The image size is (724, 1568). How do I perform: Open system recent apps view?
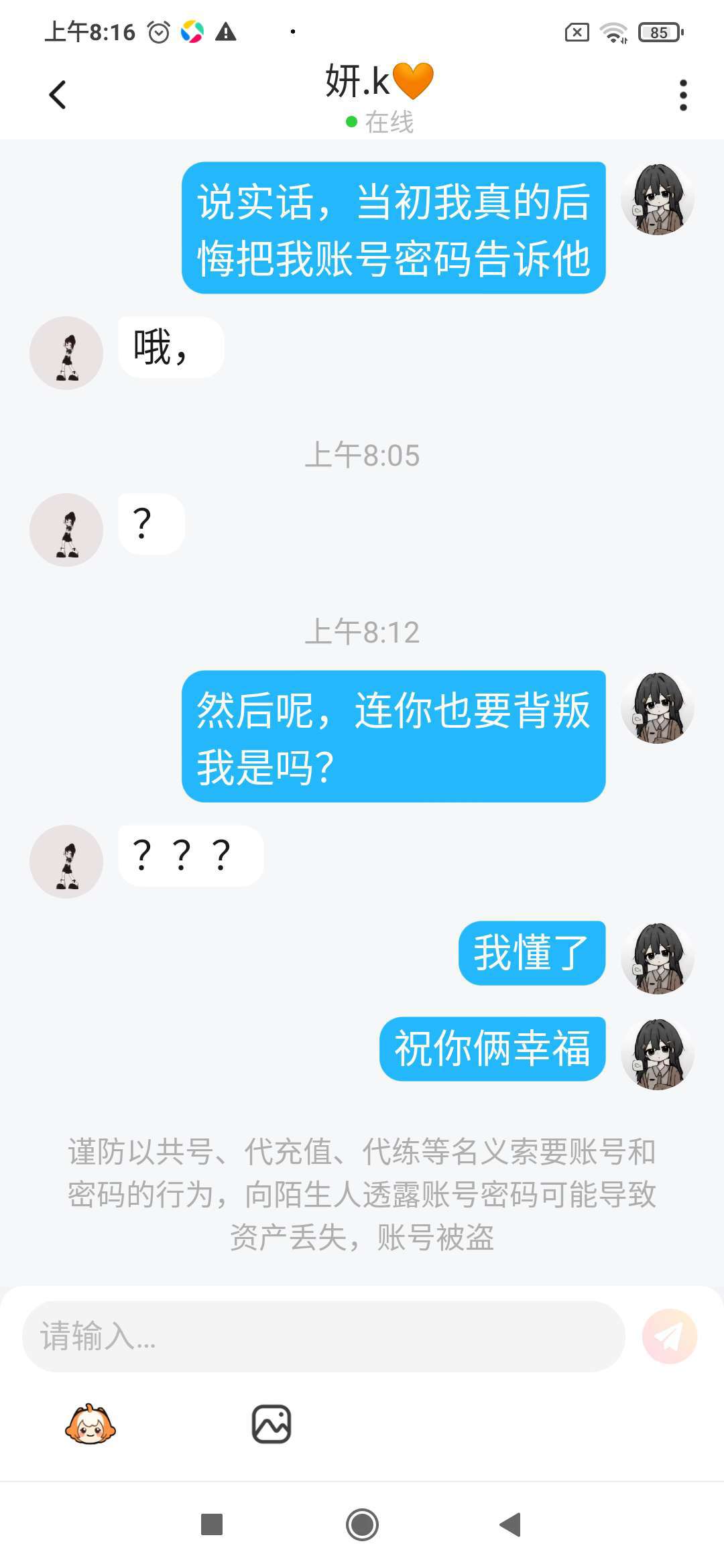pyautogui.click(x=212, y=1524)
